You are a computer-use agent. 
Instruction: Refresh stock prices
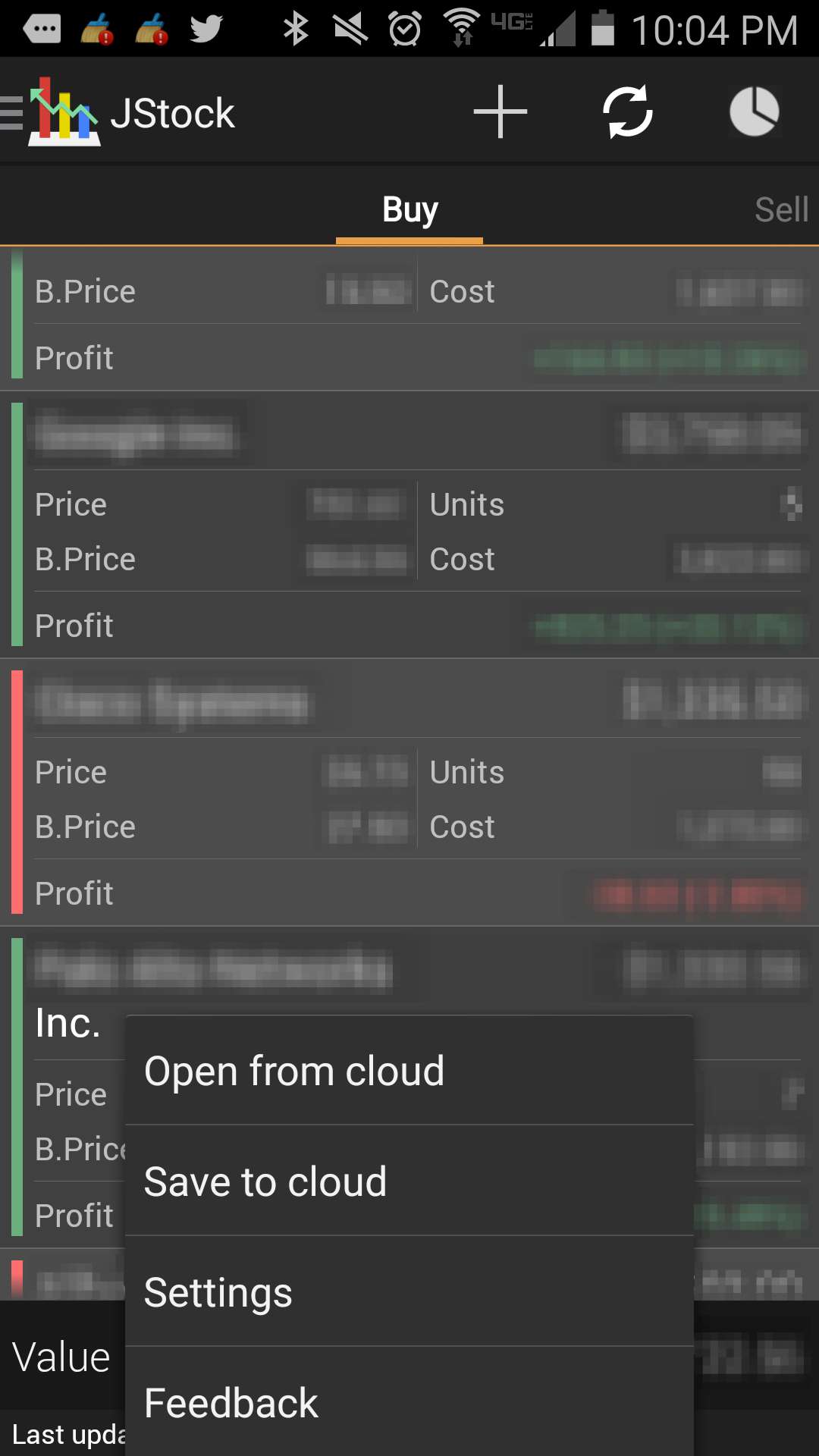click(628, 111)
